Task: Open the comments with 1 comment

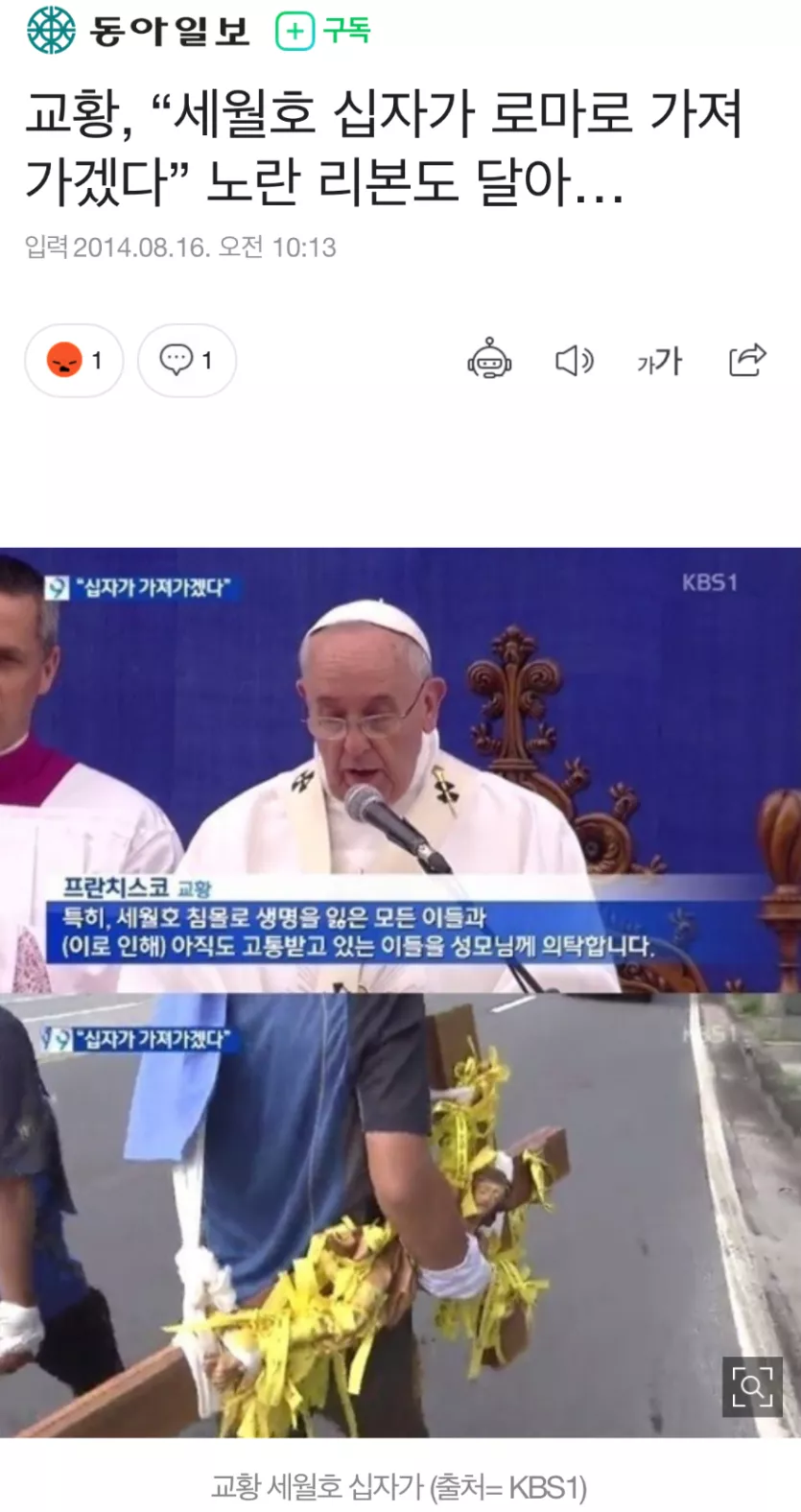Action: coord(187,361)
